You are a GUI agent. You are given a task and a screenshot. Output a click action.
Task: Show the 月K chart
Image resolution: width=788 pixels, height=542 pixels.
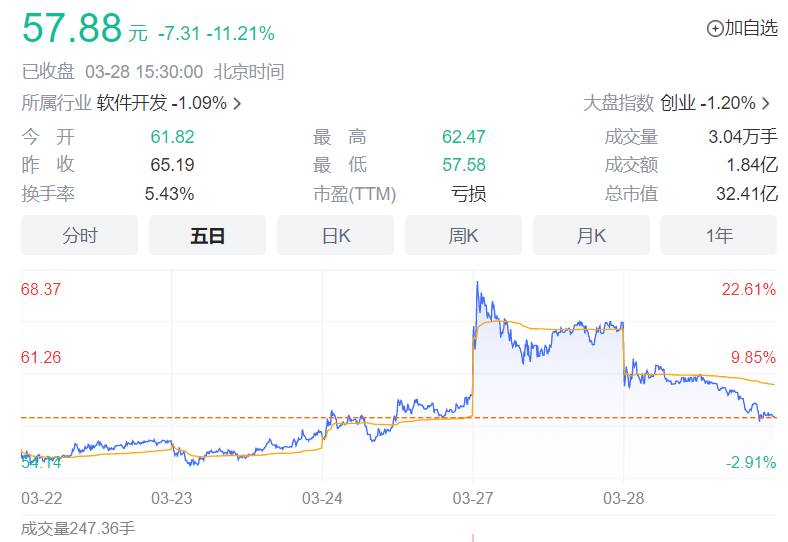click(x=591, y=235)
